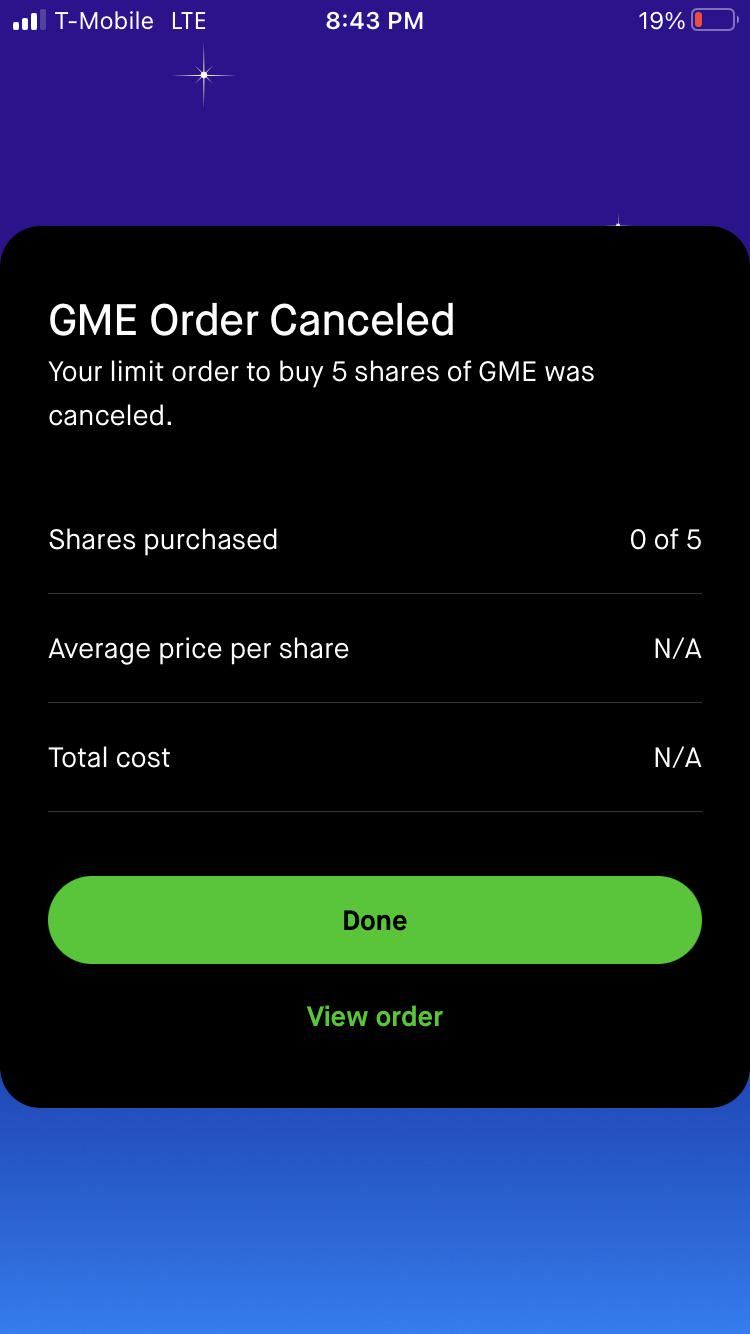Viewport: 750px width, 1334px height.
Task: Click the Average price per share label
Action: tap(198, 649)
